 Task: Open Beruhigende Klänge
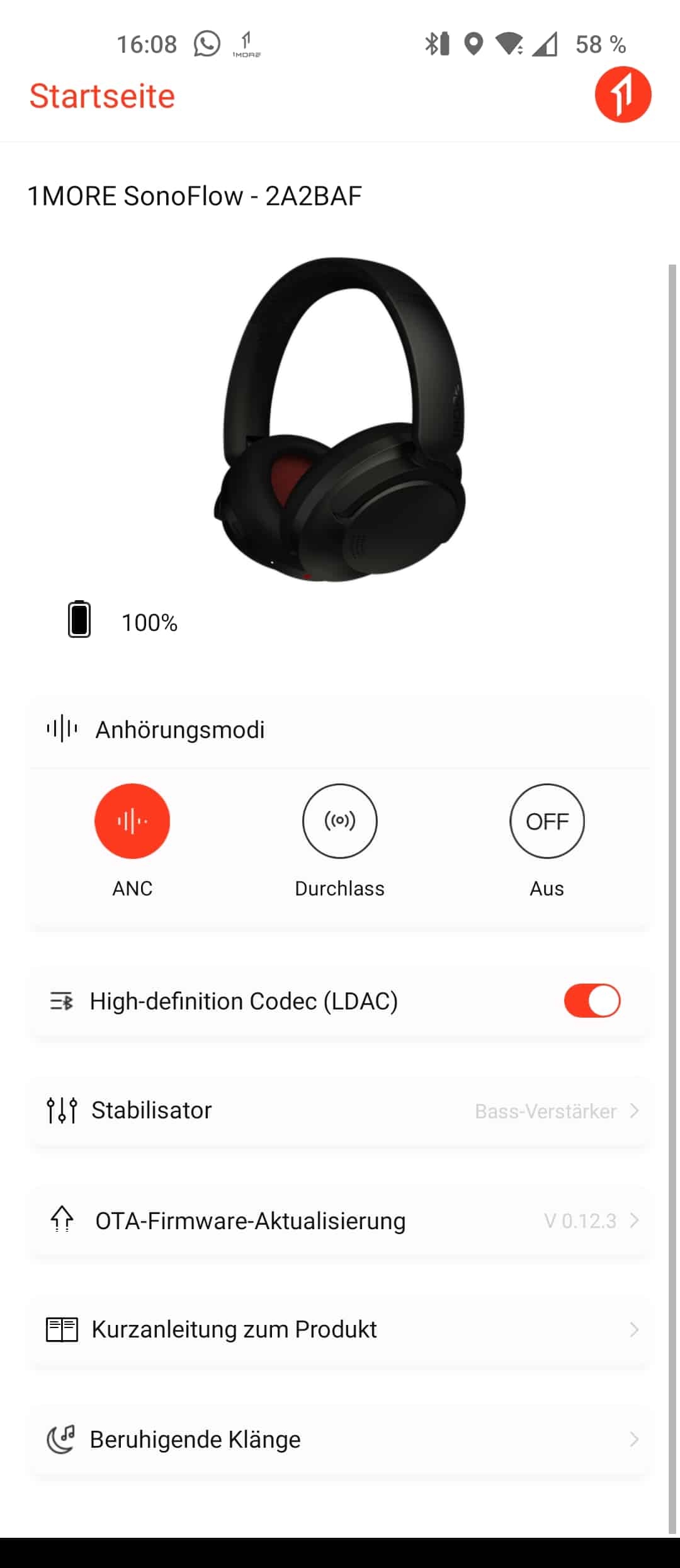click(340, 1440)
